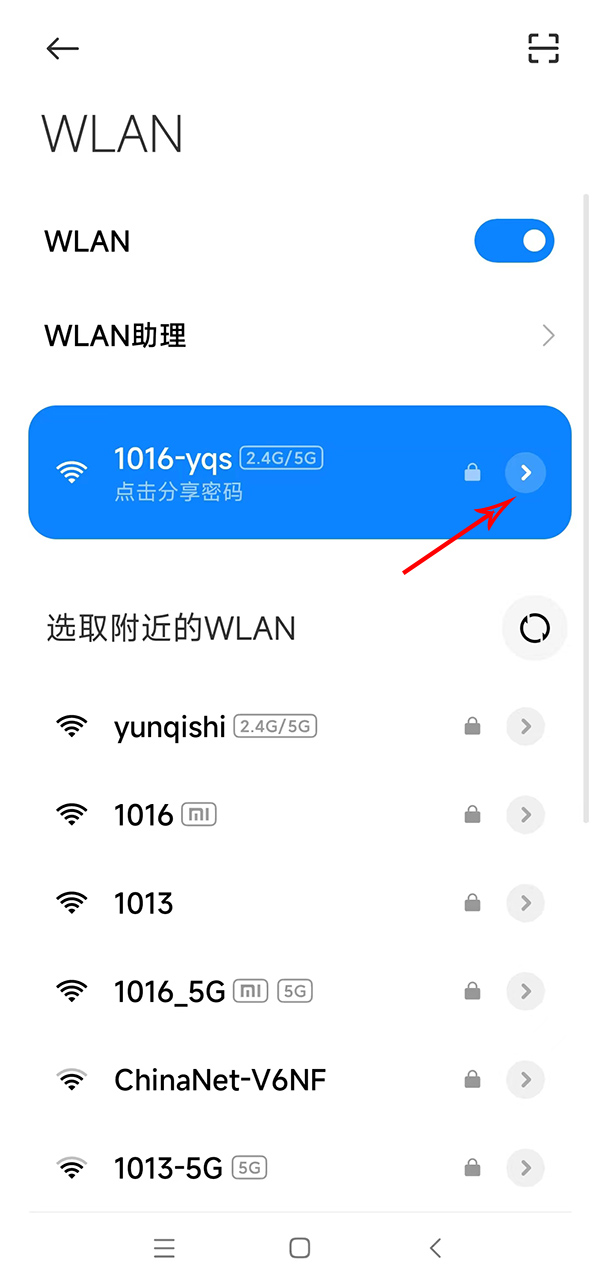Refresh the nearby WLAN list
Image resolution: width=600 pixels, height=1284 pixels.
(x=535, y=628)
